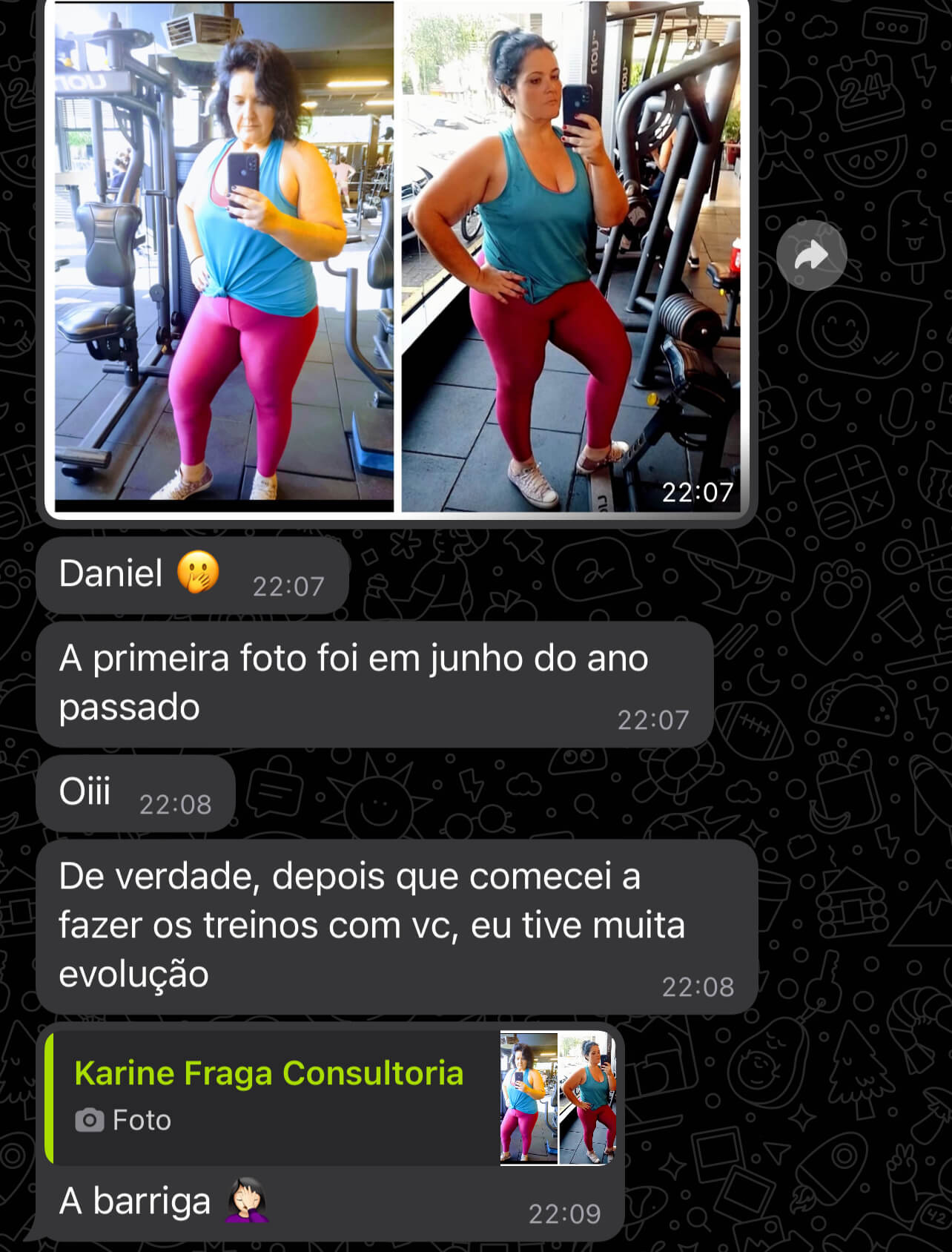
Task: Tap the Foto label in the quoted message
Action: coord(141,1121)
